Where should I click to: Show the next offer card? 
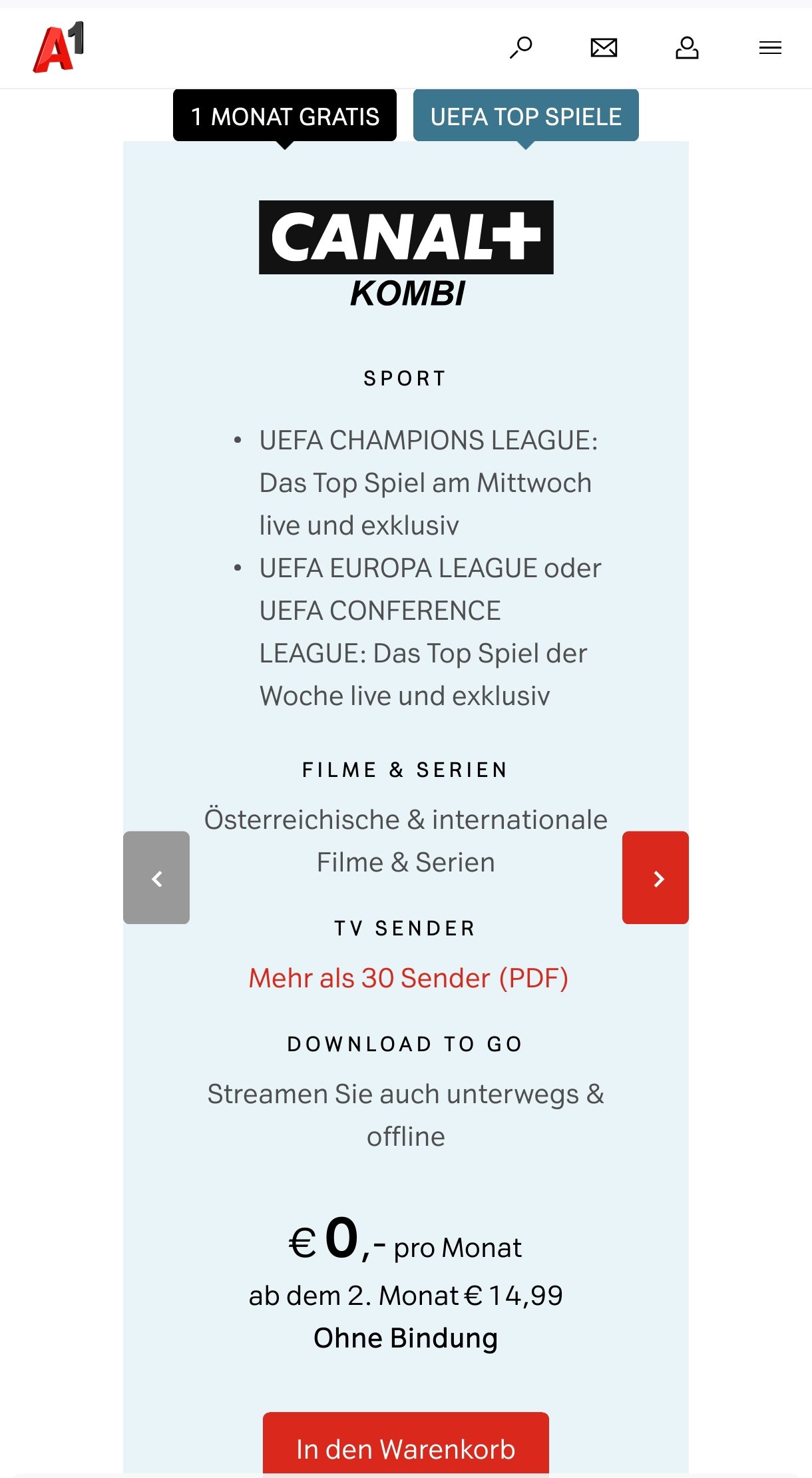pos(656,877)
